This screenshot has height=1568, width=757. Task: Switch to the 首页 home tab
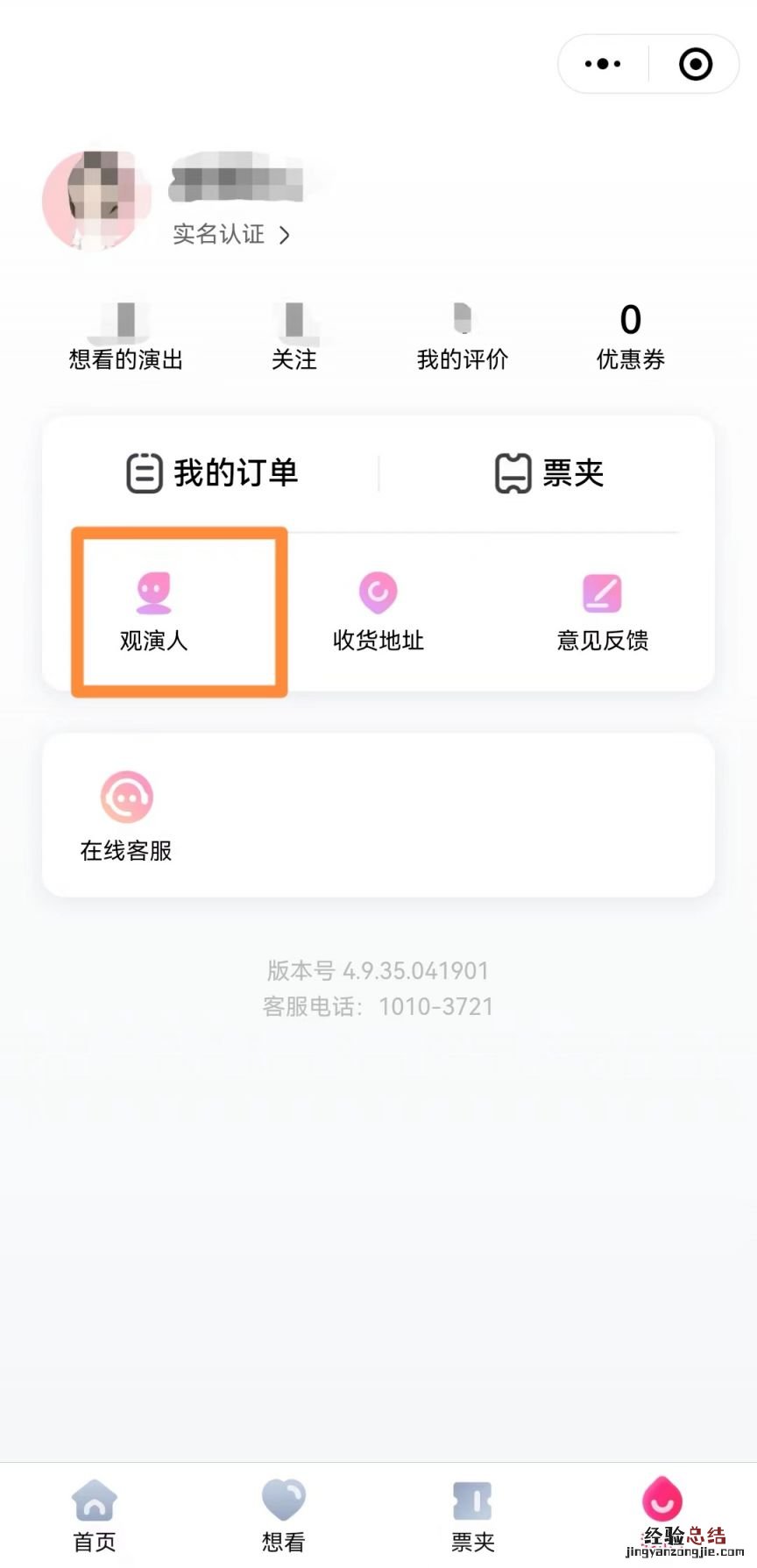95,1516
